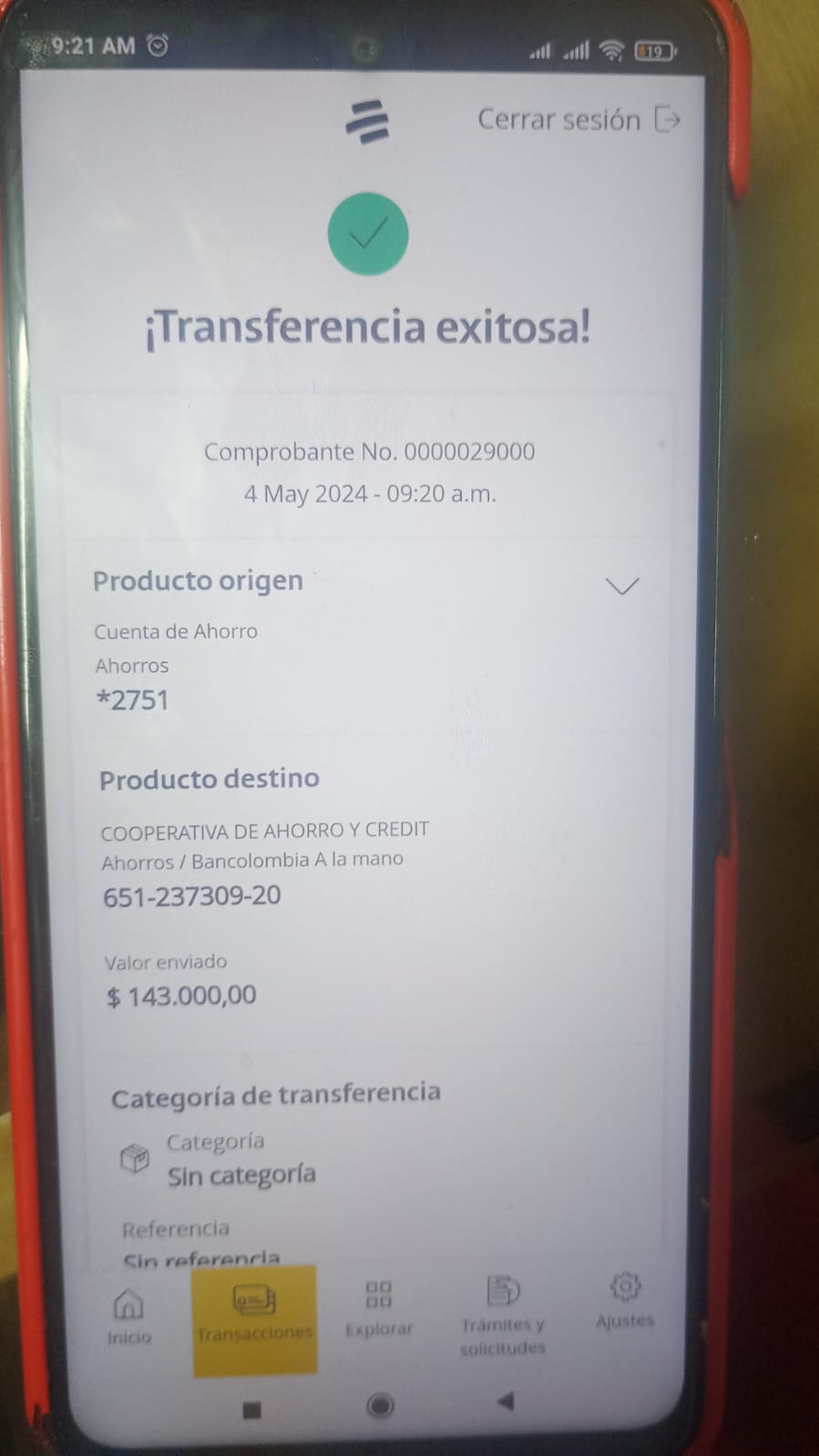The image size is (819, 1456).
Task: Open the Transacciones tab
Action: (x=254, y=1313)
